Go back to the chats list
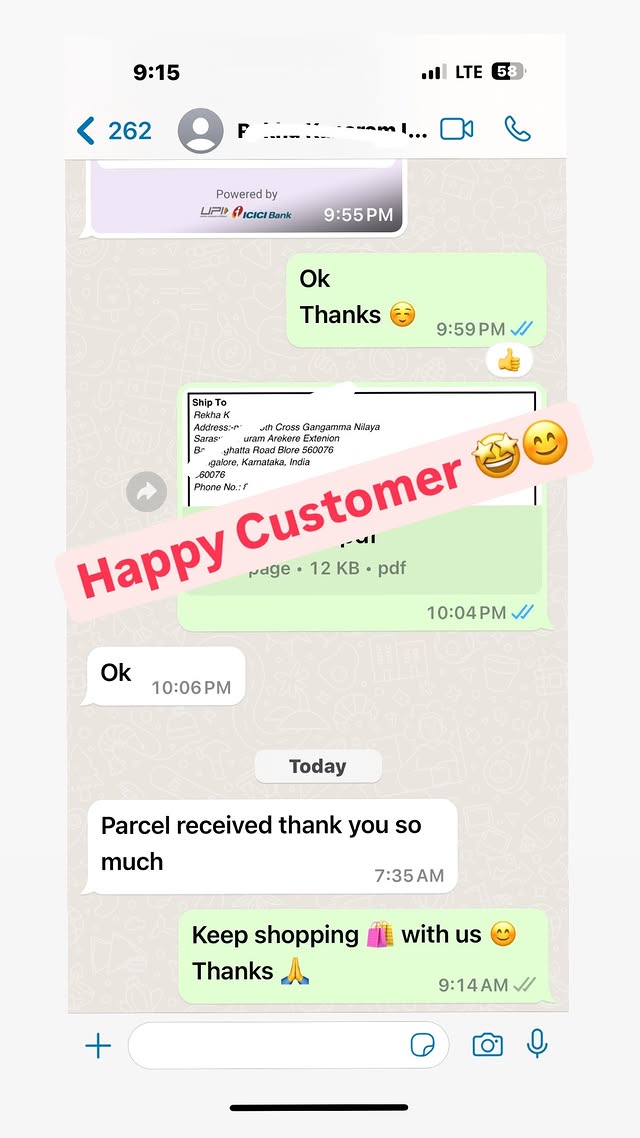The width and height of the screenshot is (640, 1138). tap(112, 130)
